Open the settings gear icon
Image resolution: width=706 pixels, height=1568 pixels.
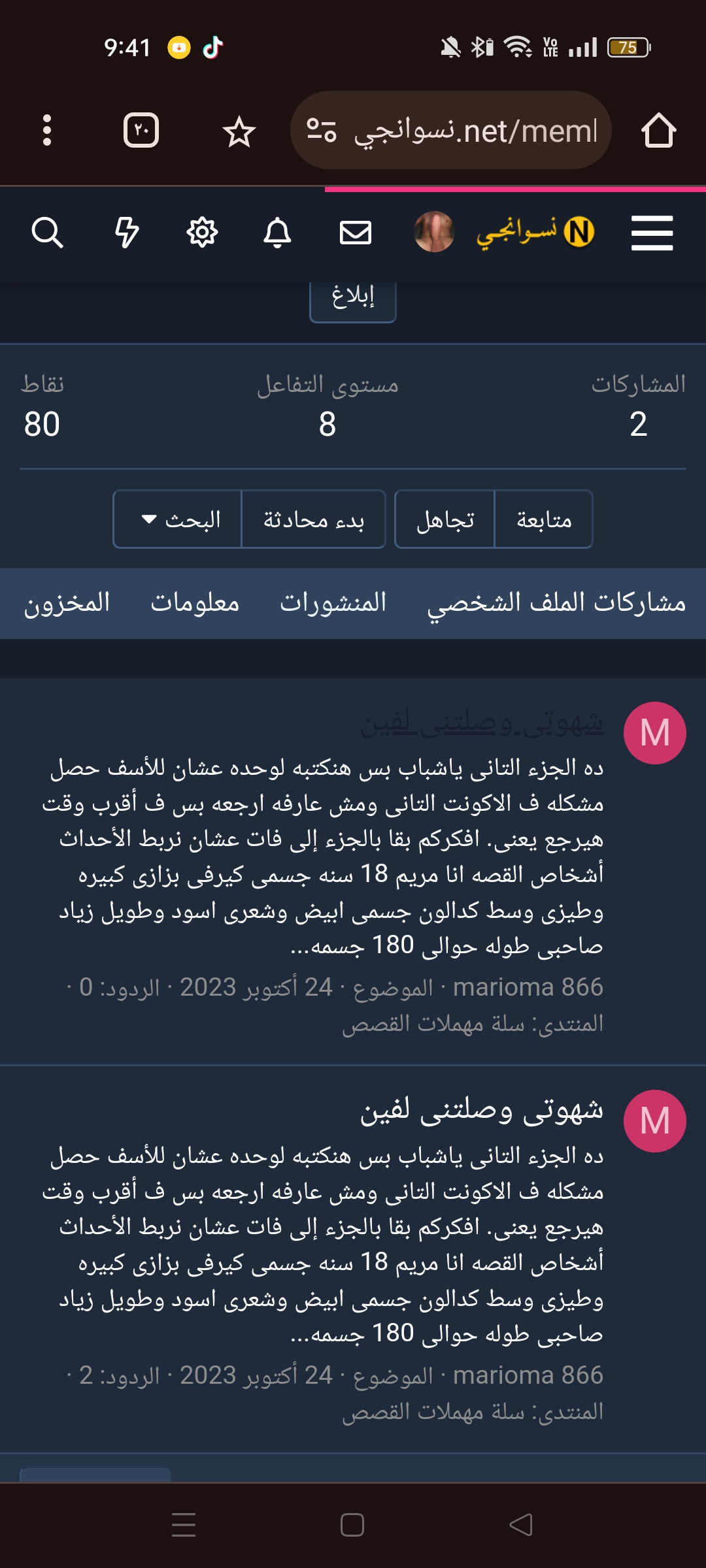(202, 233)
